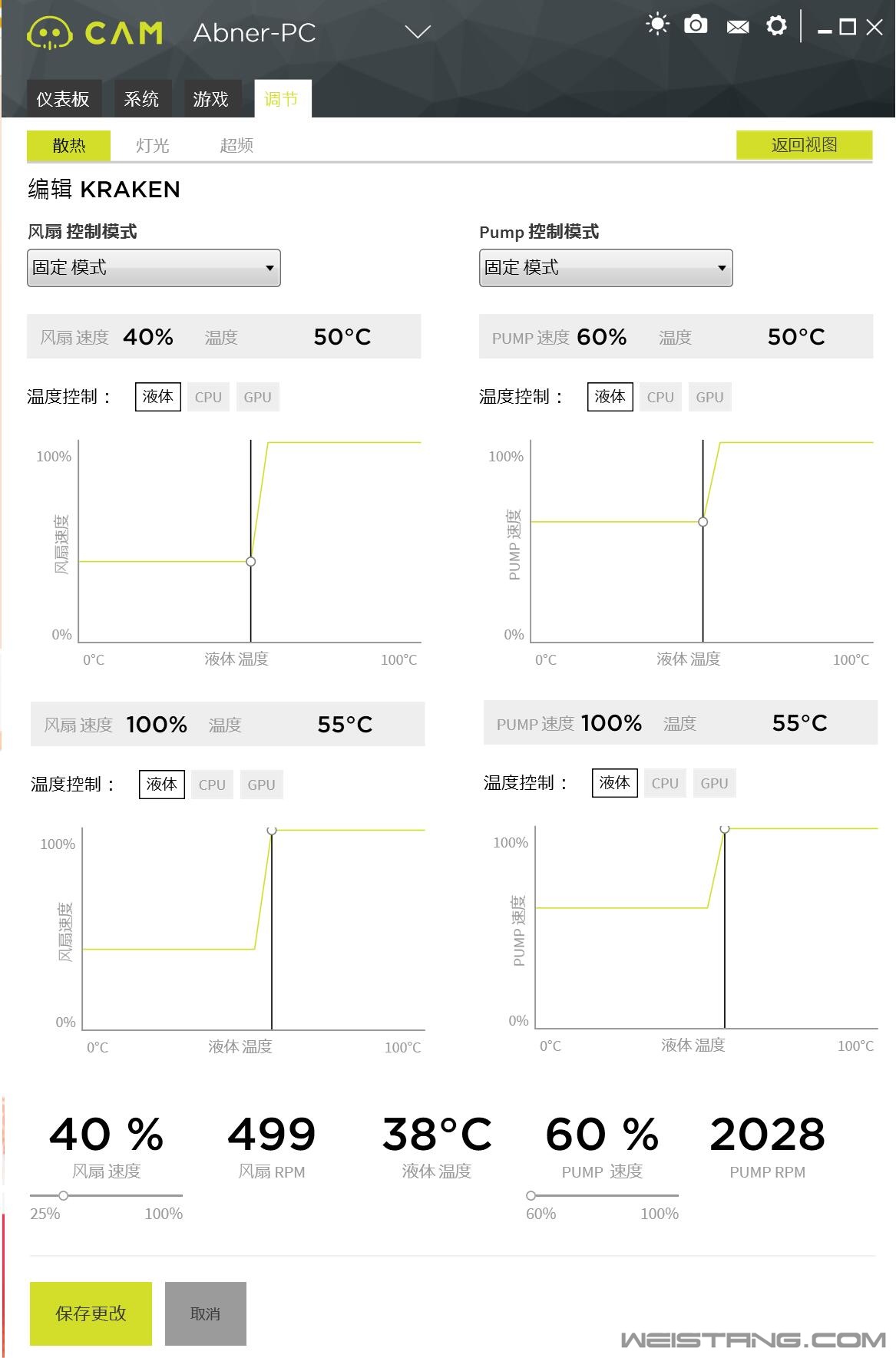896x1358 pixels.
Task: Switch to the 系统 tab
Action: [141, 99]
